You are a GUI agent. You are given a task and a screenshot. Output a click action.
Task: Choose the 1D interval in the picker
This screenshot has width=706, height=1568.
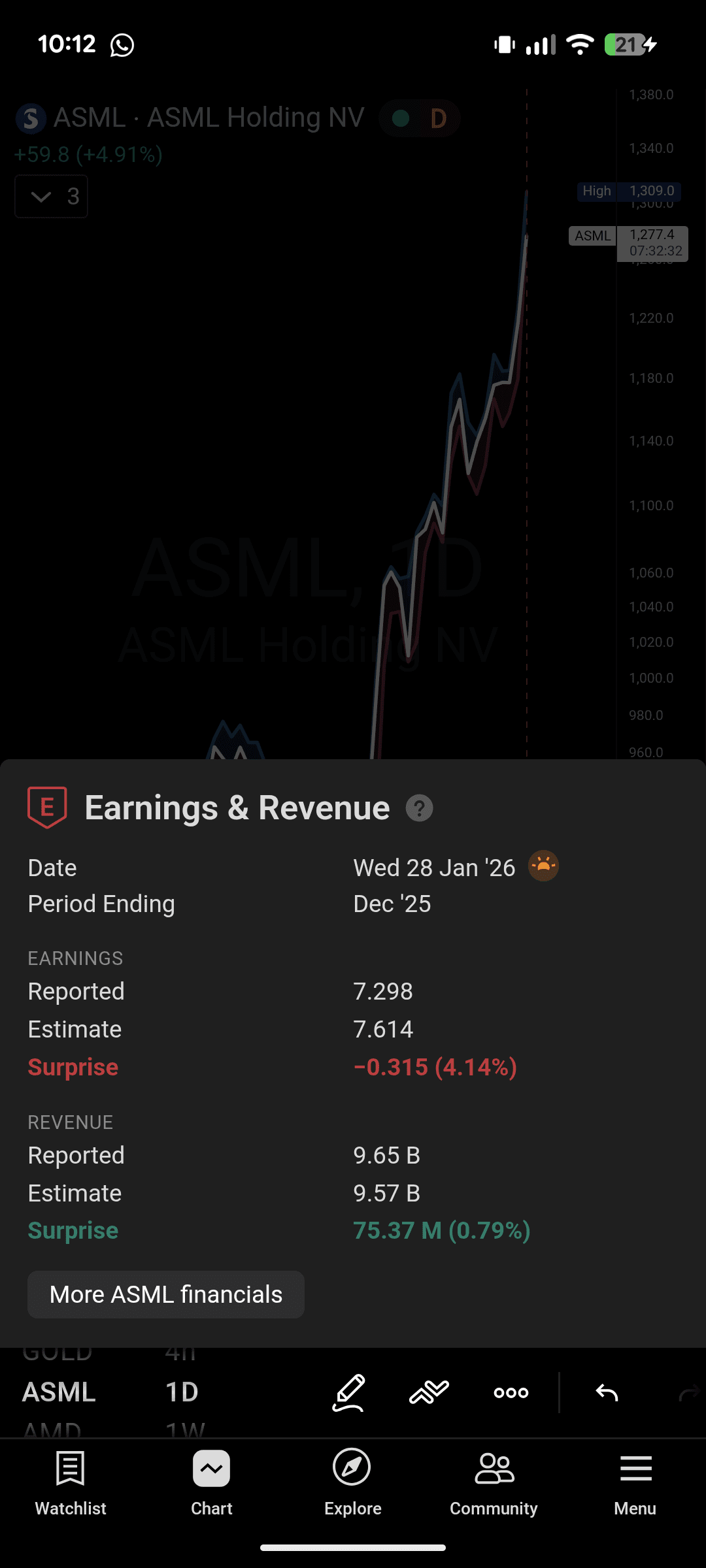click(x=182, y=1392)
